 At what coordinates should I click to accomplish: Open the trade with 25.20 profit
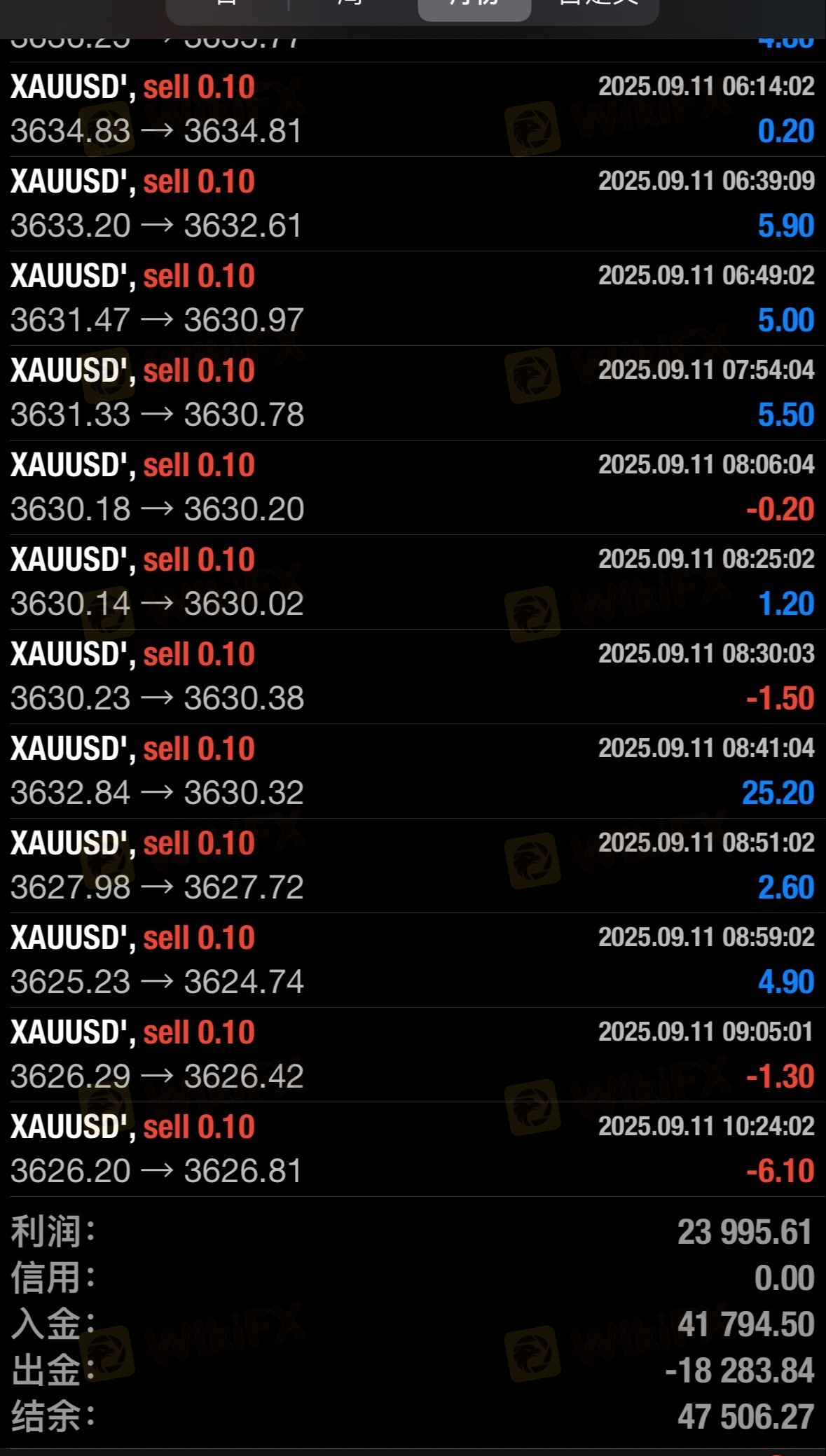click(413, 771)
